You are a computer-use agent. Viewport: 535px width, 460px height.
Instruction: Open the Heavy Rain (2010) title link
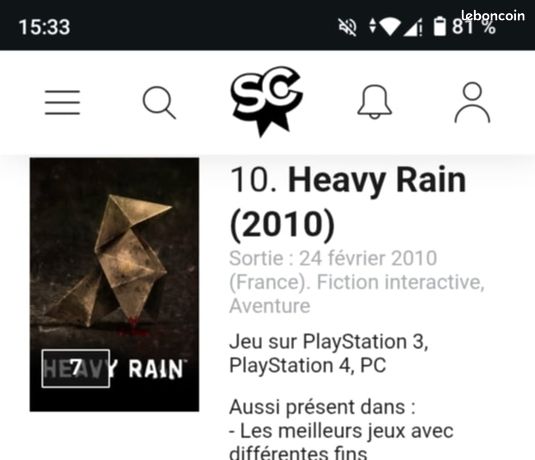click(x=348, y=202)
